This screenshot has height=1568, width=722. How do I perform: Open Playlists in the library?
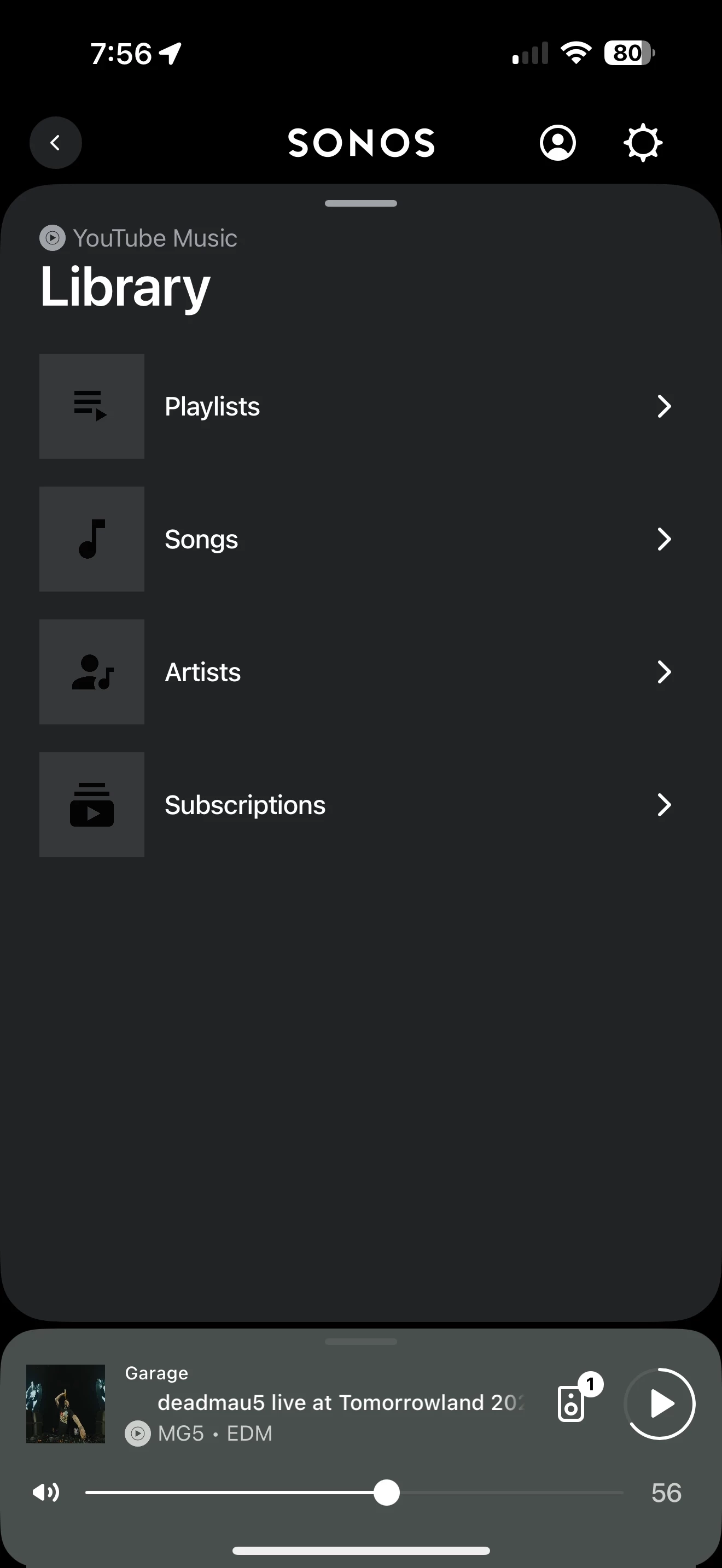[x=361, y=406]
